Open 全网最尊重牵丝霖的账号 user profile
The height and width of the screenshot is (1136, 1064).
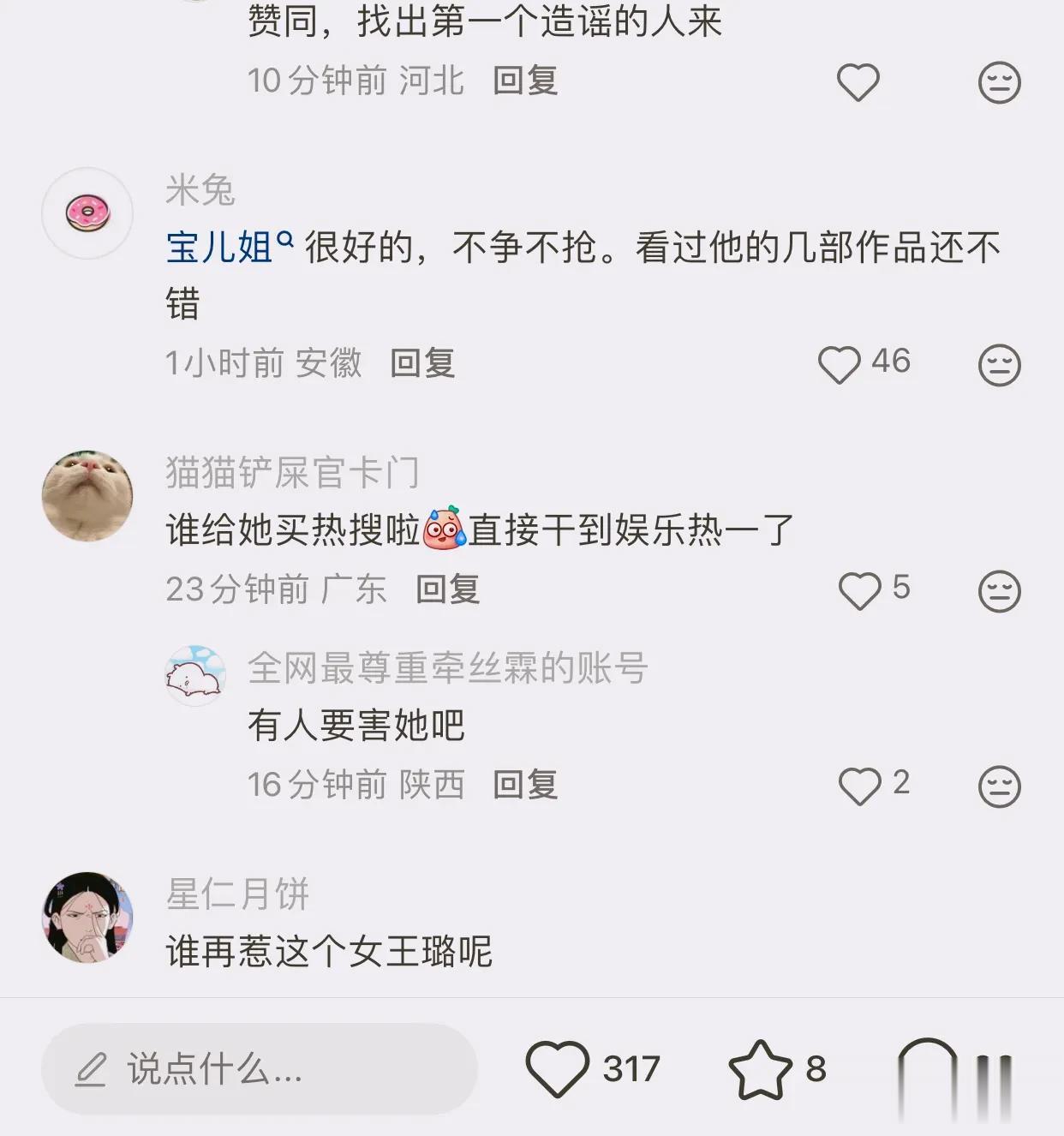[445, 670]
